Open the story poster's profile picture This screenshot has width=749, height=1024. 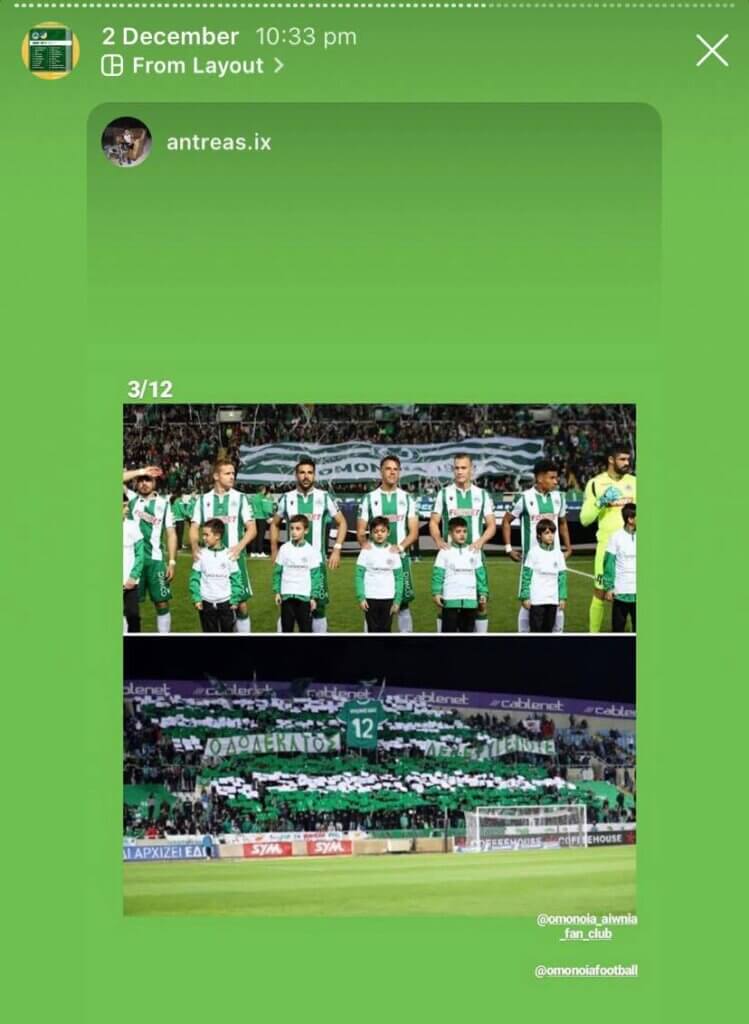50,50
